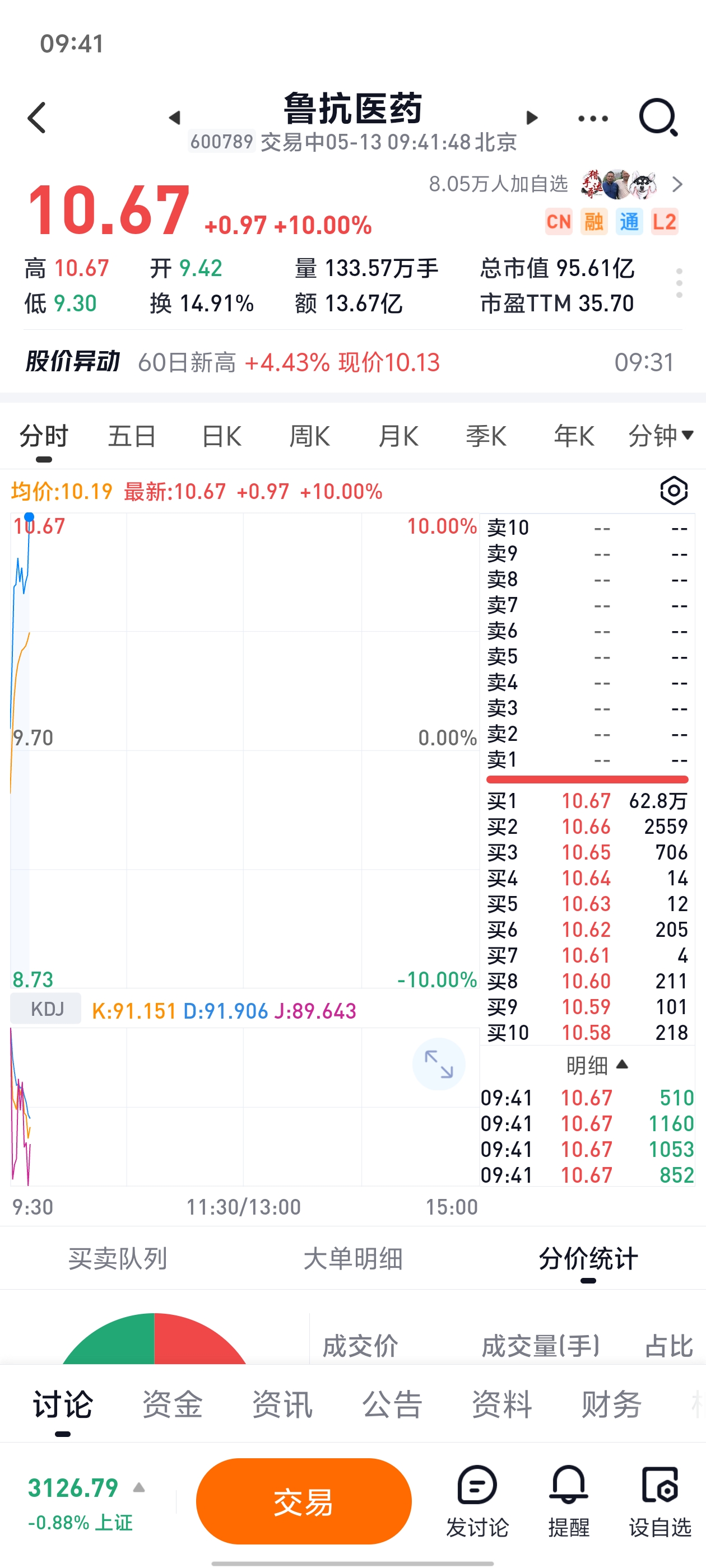Select the 周K chart tab
Image resolution: width=706 pixels, height=1568 pixels.
(309, 436)
